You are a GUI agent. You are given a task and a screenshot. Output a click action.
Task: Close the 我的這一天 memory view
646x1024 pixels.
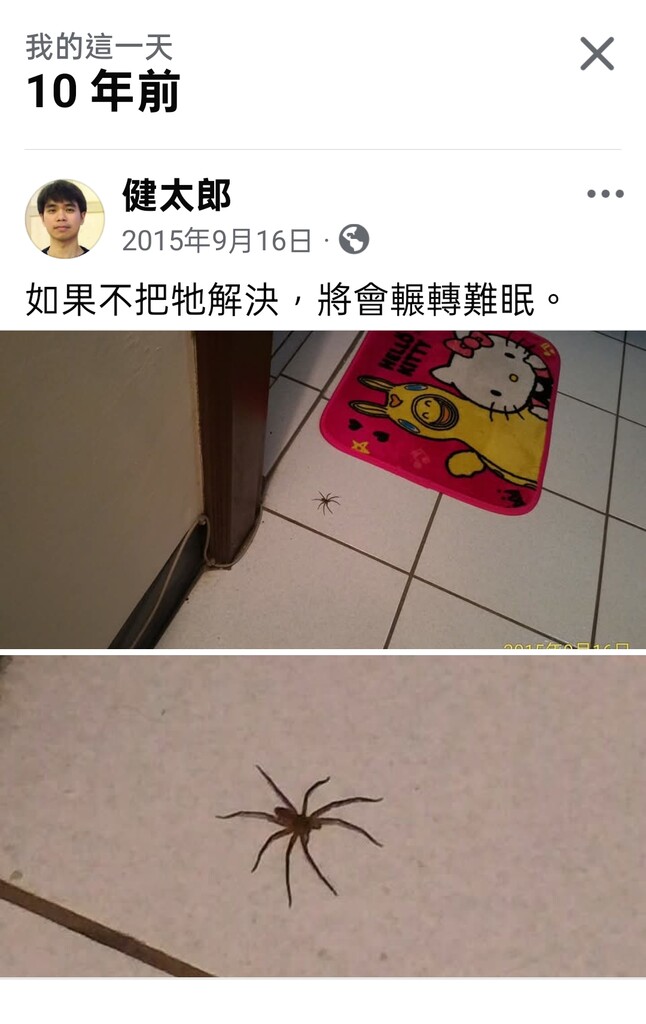click(x=597, y=54)
